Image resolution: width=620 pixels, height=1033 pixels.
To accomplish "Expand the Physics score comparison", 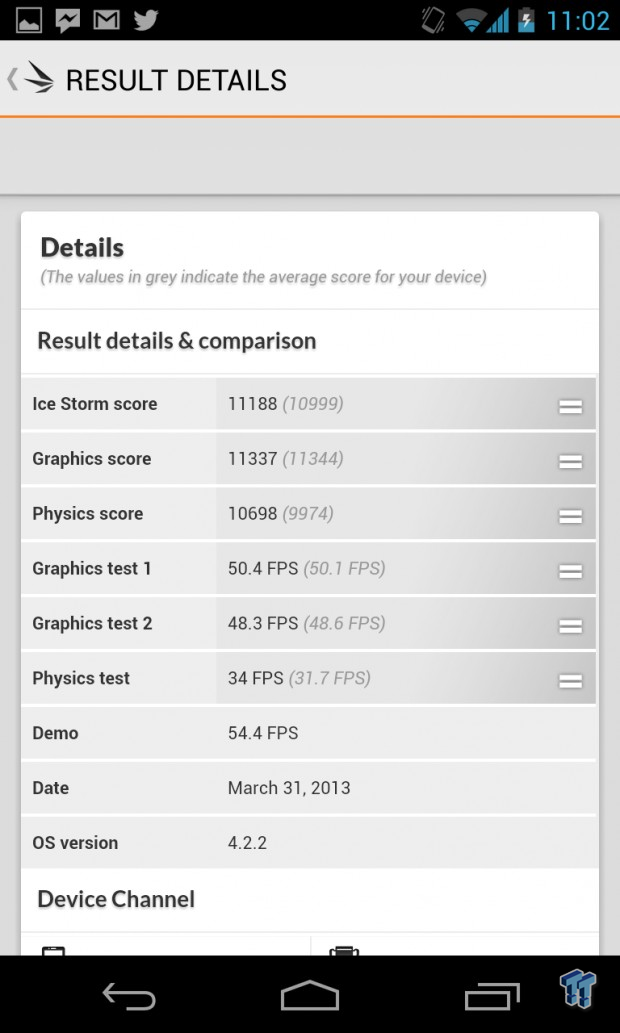I will click(x=570, y=516).
